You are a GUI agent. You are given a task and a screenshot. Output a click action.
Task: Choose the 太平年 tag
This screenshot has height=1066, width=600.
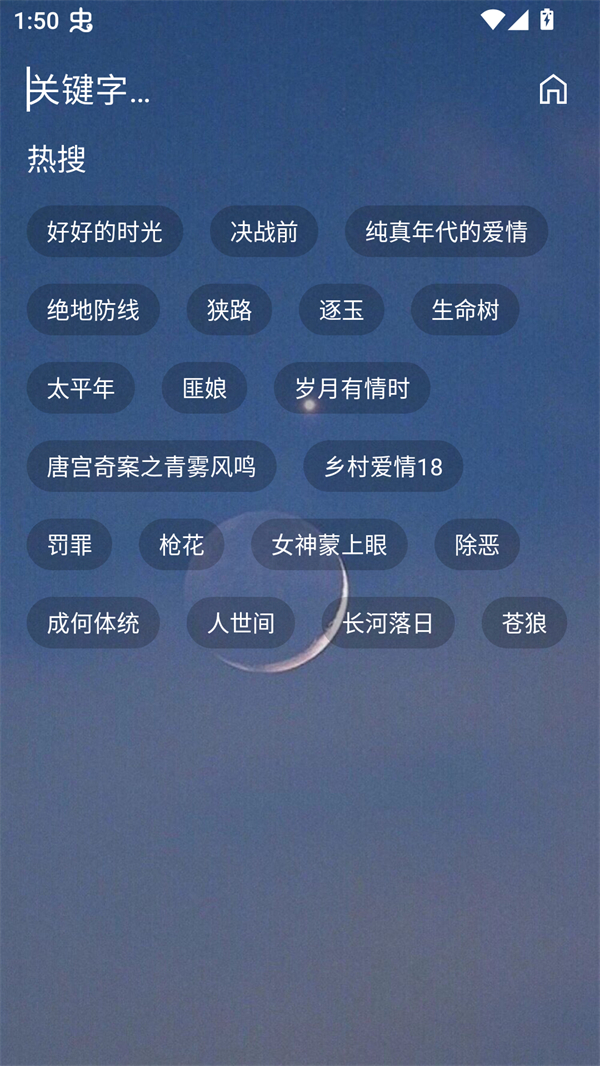click(x=81, y=388)
